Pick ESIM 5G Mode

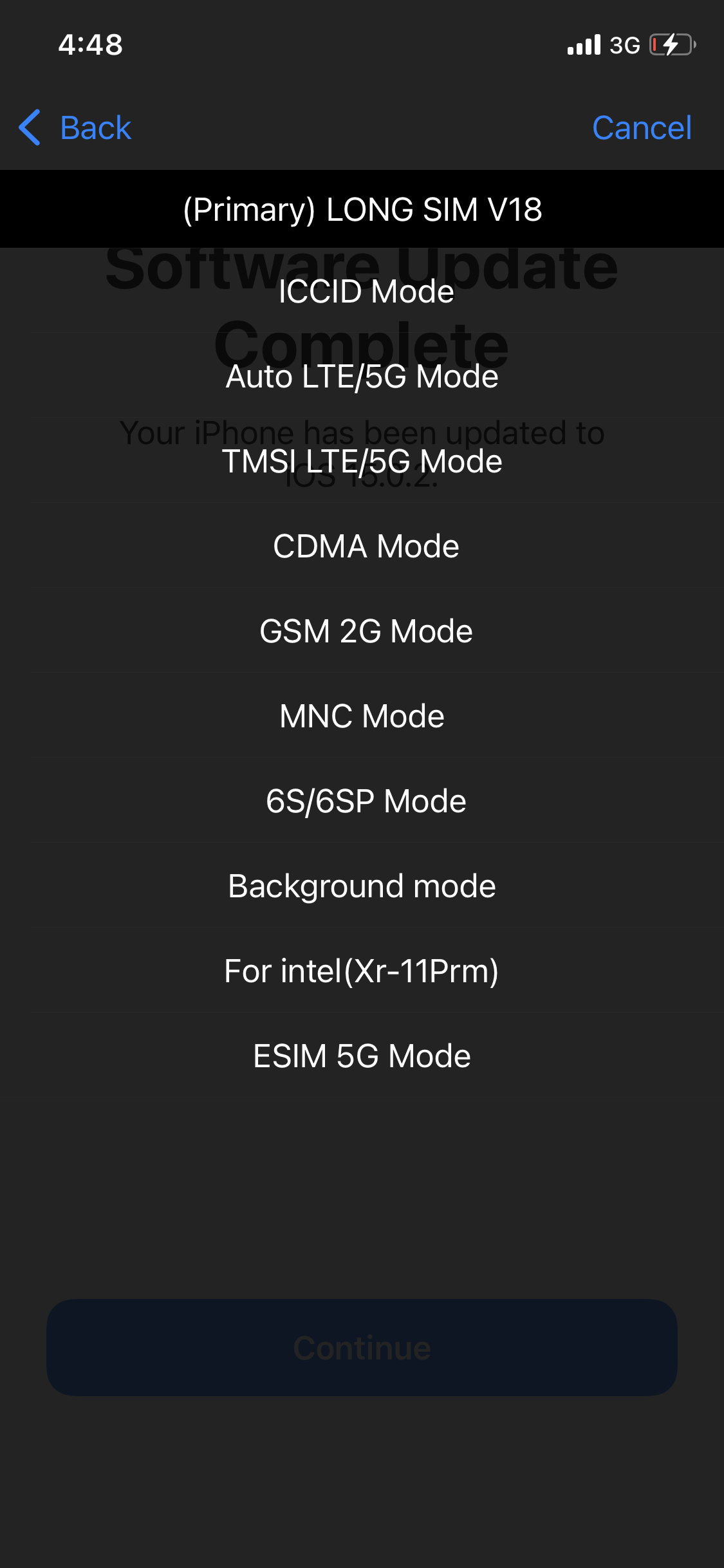pos(362,1056)
